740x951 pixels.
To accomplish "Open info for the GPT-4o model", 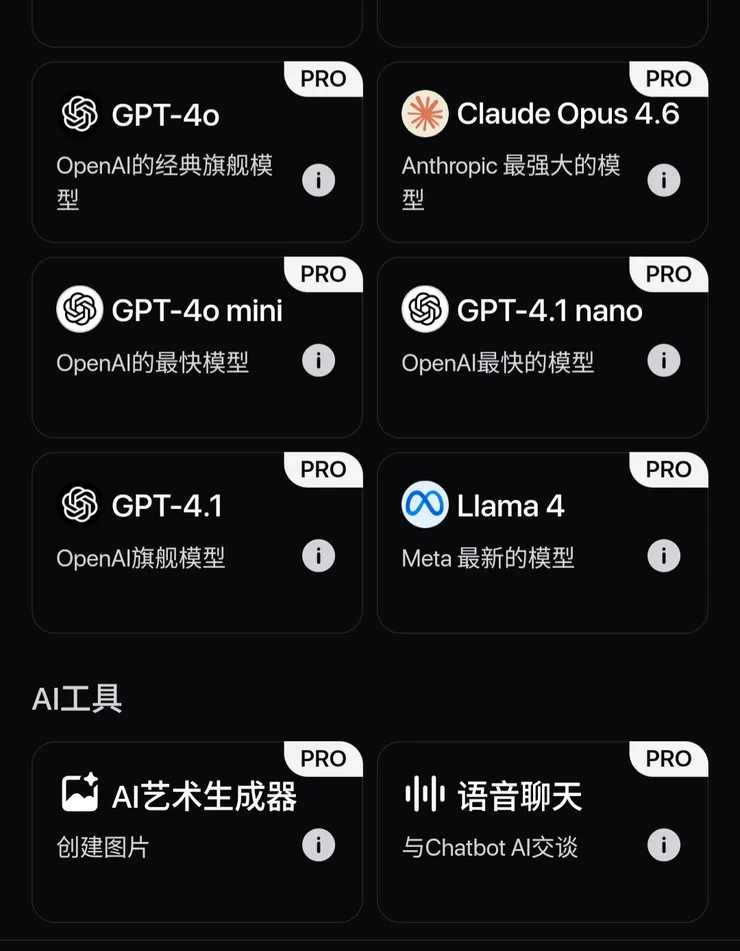I will tap(318, 180).
